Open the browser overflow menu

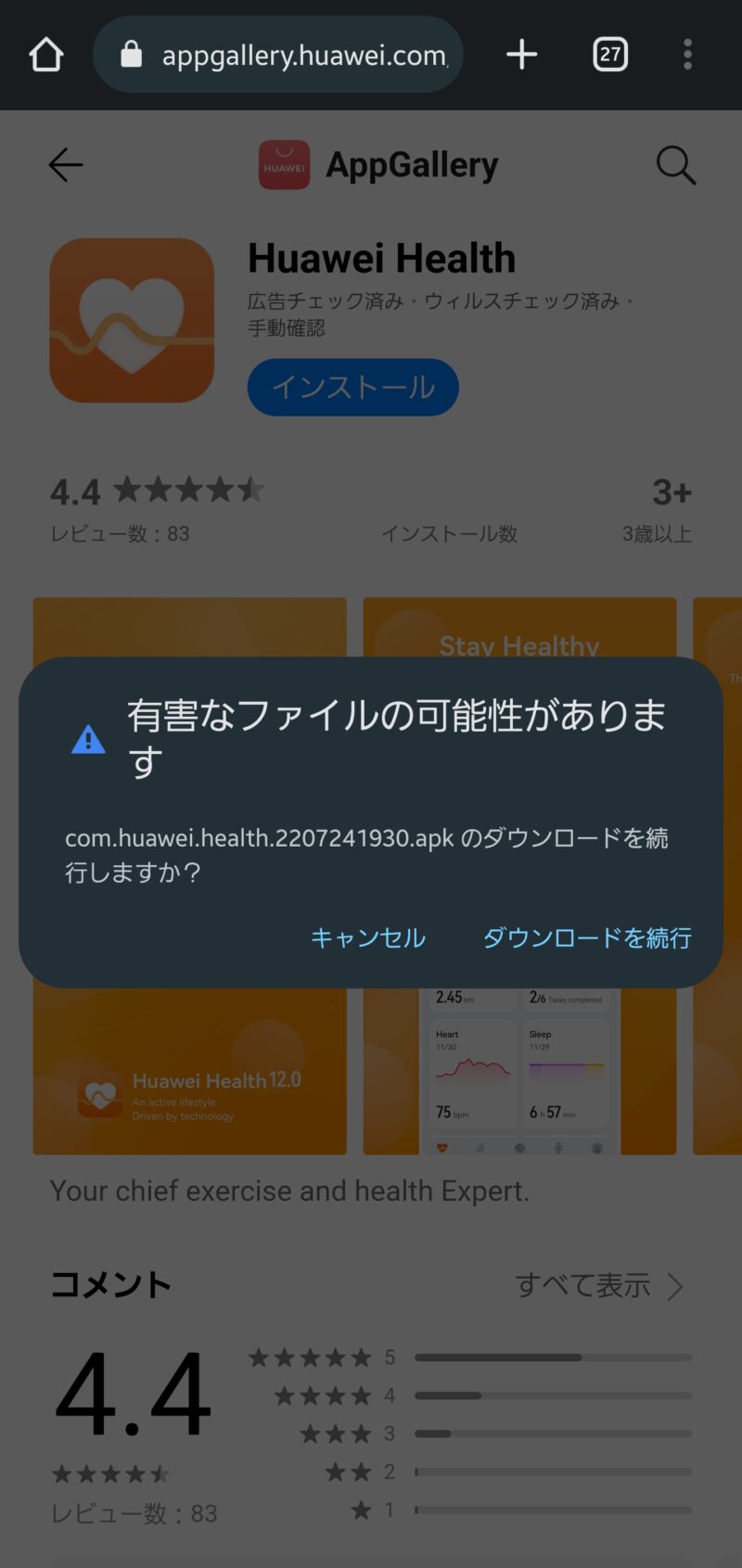tap(687, 55)
